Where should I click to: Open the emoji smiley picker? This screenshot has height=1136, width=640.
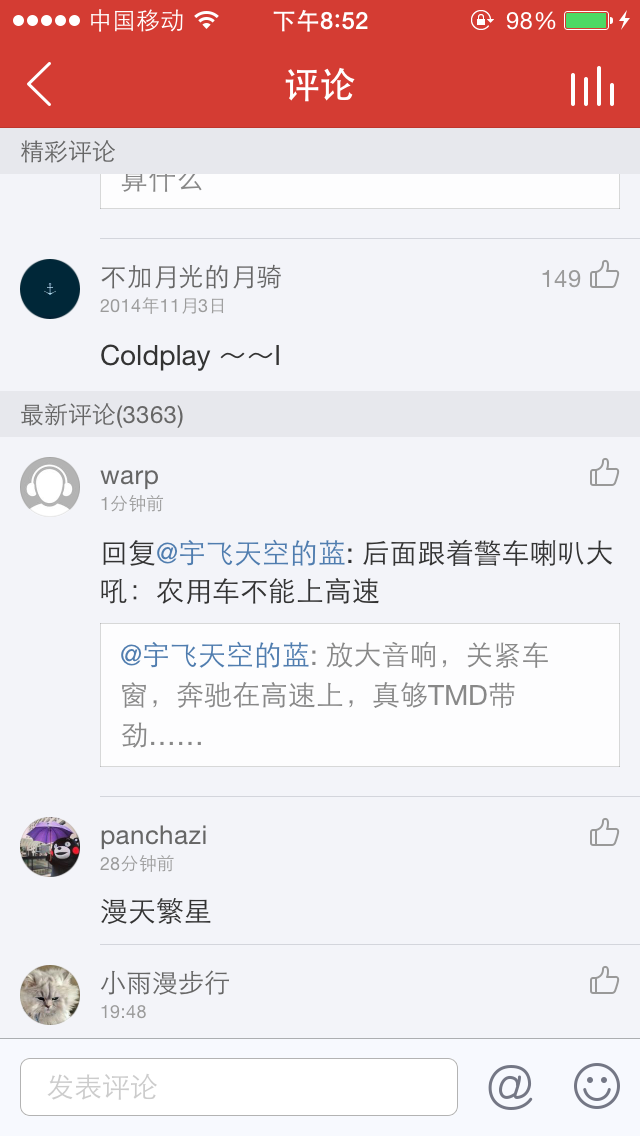597,1087
